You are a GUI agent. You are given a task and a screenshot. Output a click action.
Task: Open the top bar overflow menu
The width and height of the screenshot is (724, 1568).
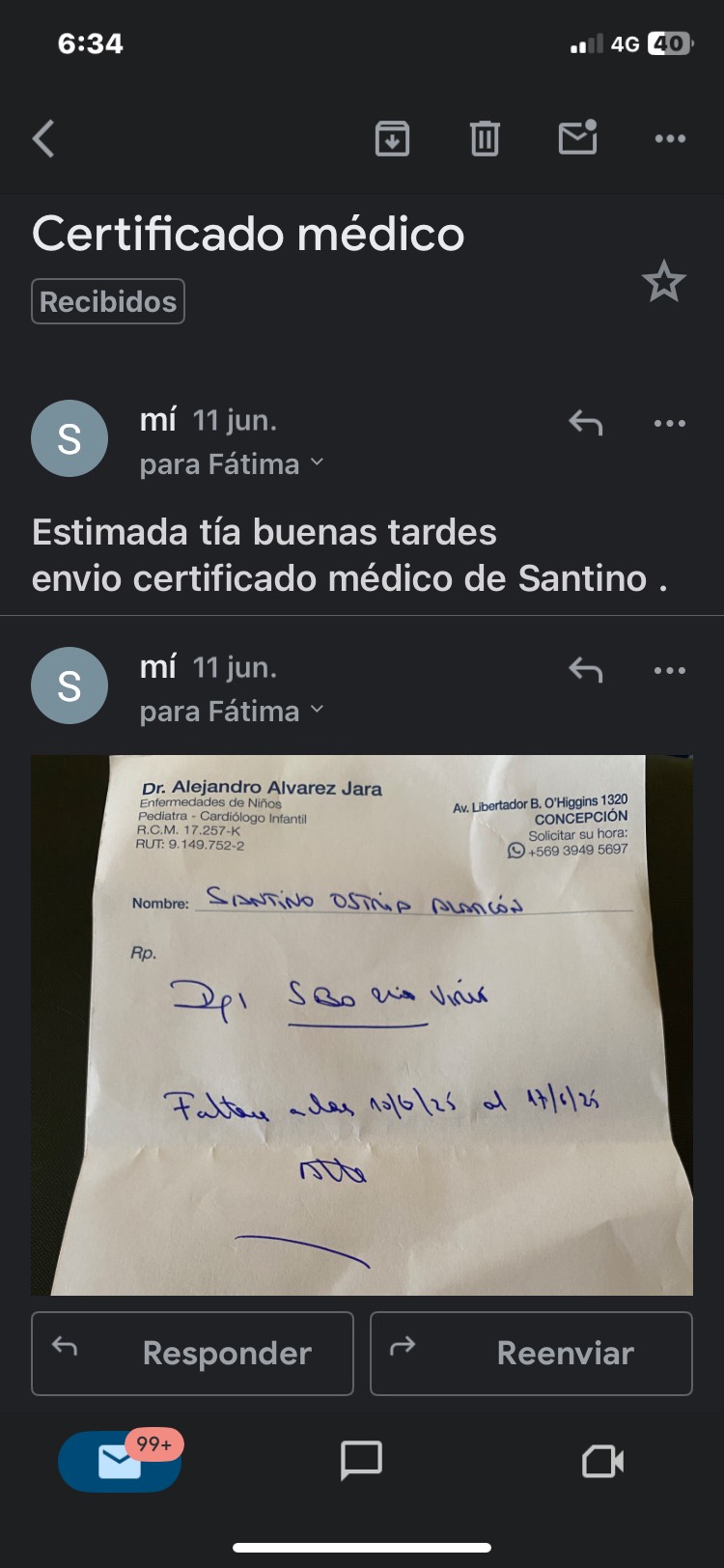click(670, 139)
